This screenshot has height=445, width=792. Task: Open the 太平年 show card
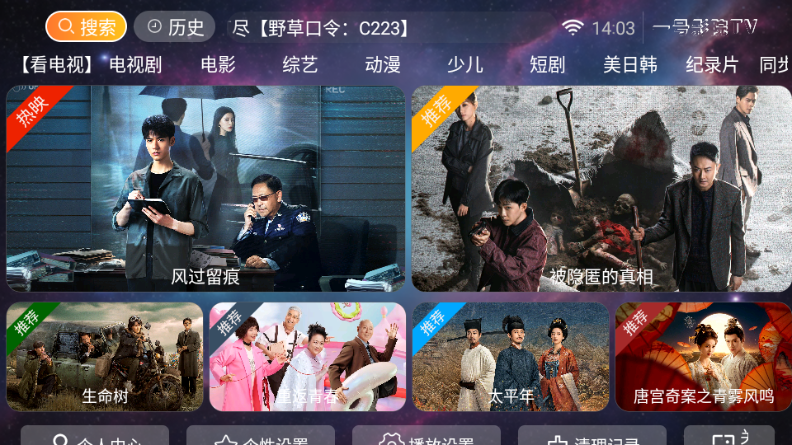tap(510, 357)
